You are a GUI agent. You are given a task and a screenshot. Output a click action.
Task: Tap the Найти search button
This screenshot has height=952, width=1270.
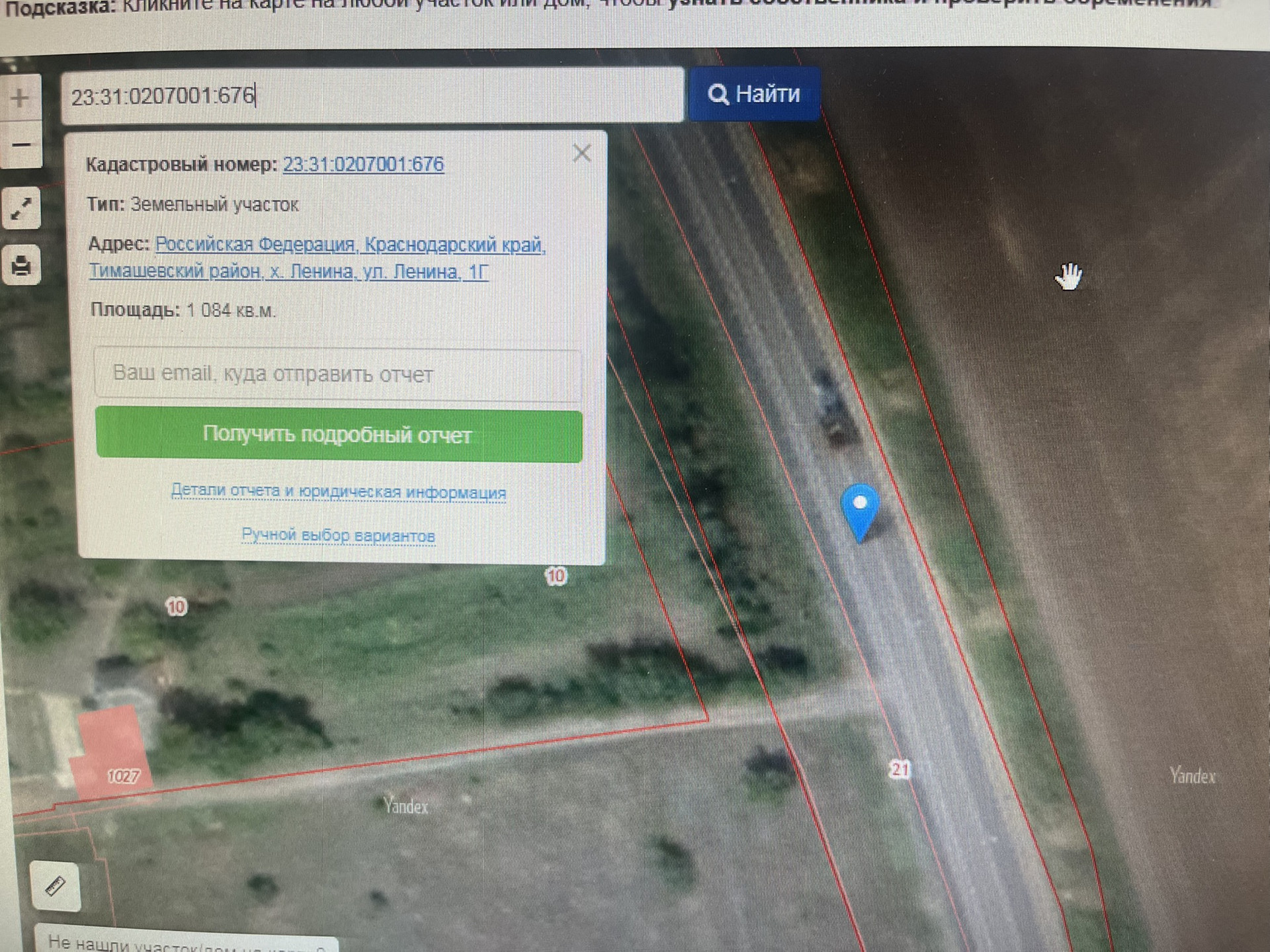754,94
